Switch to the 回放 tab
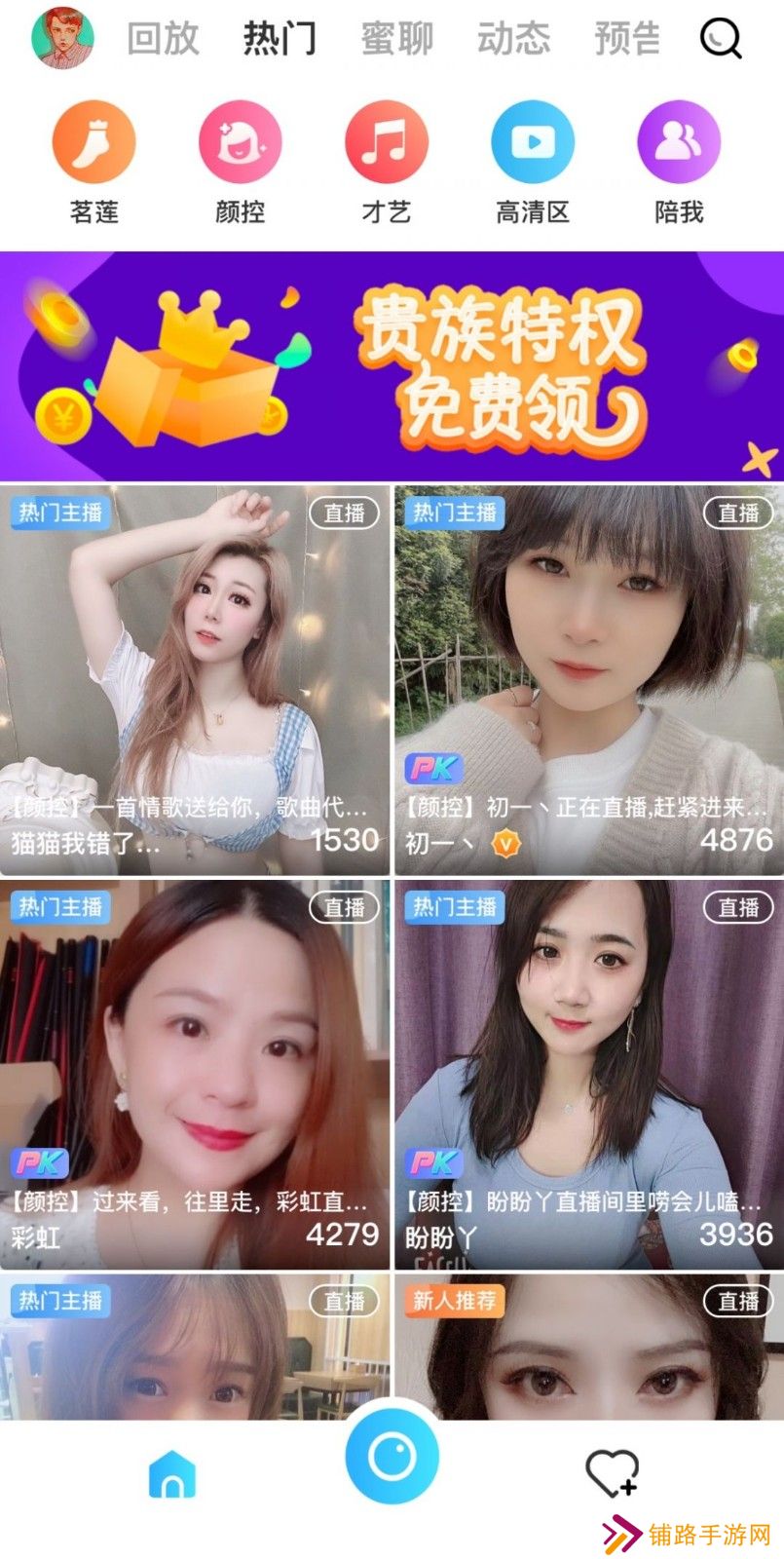Viewport: 784px width, 1559px height. (x=164, y=39)
